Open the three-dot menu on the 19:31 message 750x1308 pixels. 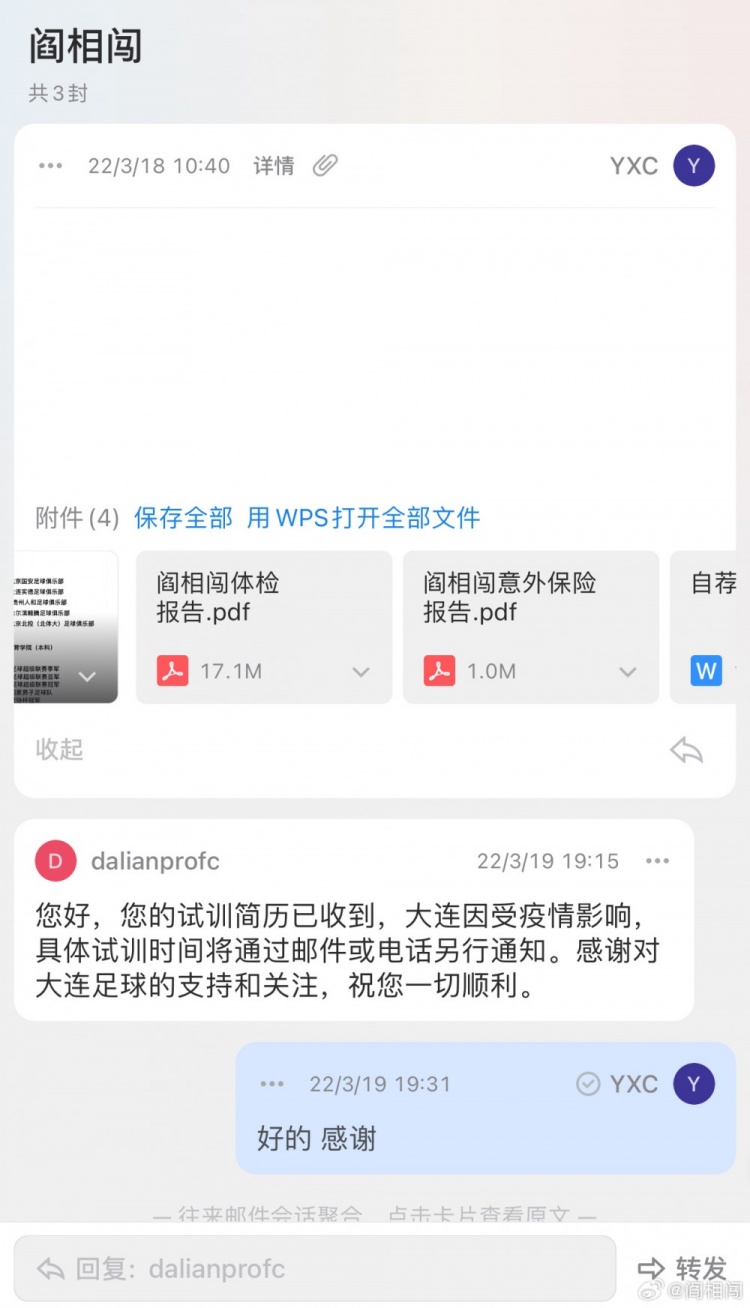click(272, 1084)
